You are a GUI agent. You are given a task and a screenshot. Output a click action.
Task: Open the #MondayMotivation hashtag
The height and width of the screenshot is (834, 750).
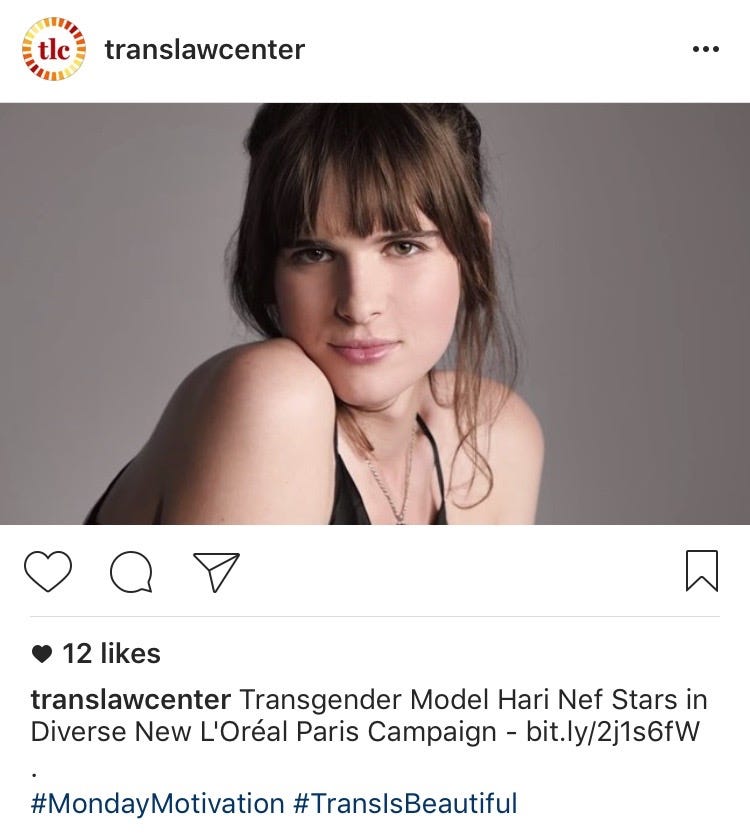coord(158,803)
